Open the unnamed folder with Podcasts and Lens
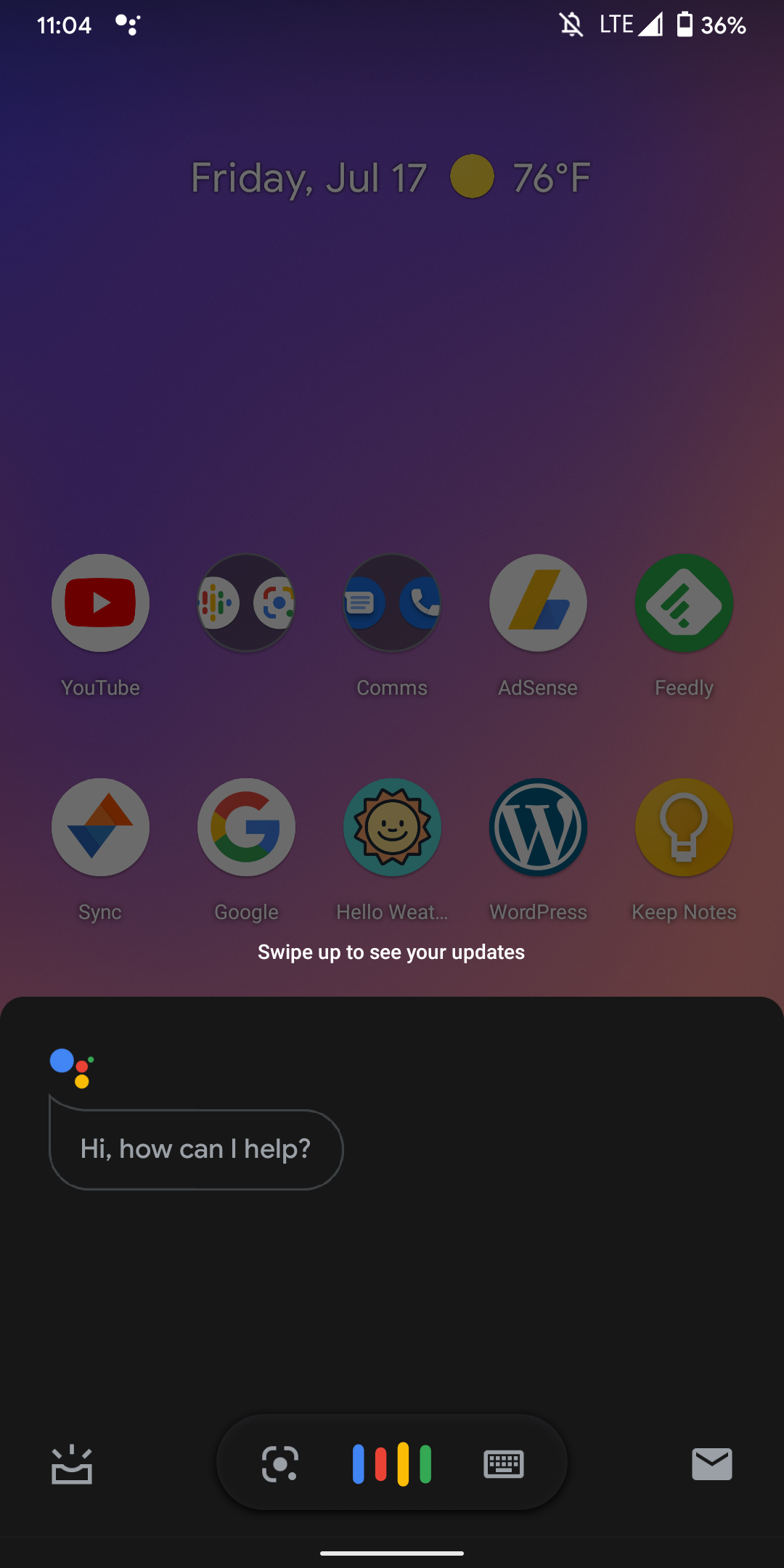Image resolution: width=784 pixels, height=1568 pixels. click(x=246, y=603)
